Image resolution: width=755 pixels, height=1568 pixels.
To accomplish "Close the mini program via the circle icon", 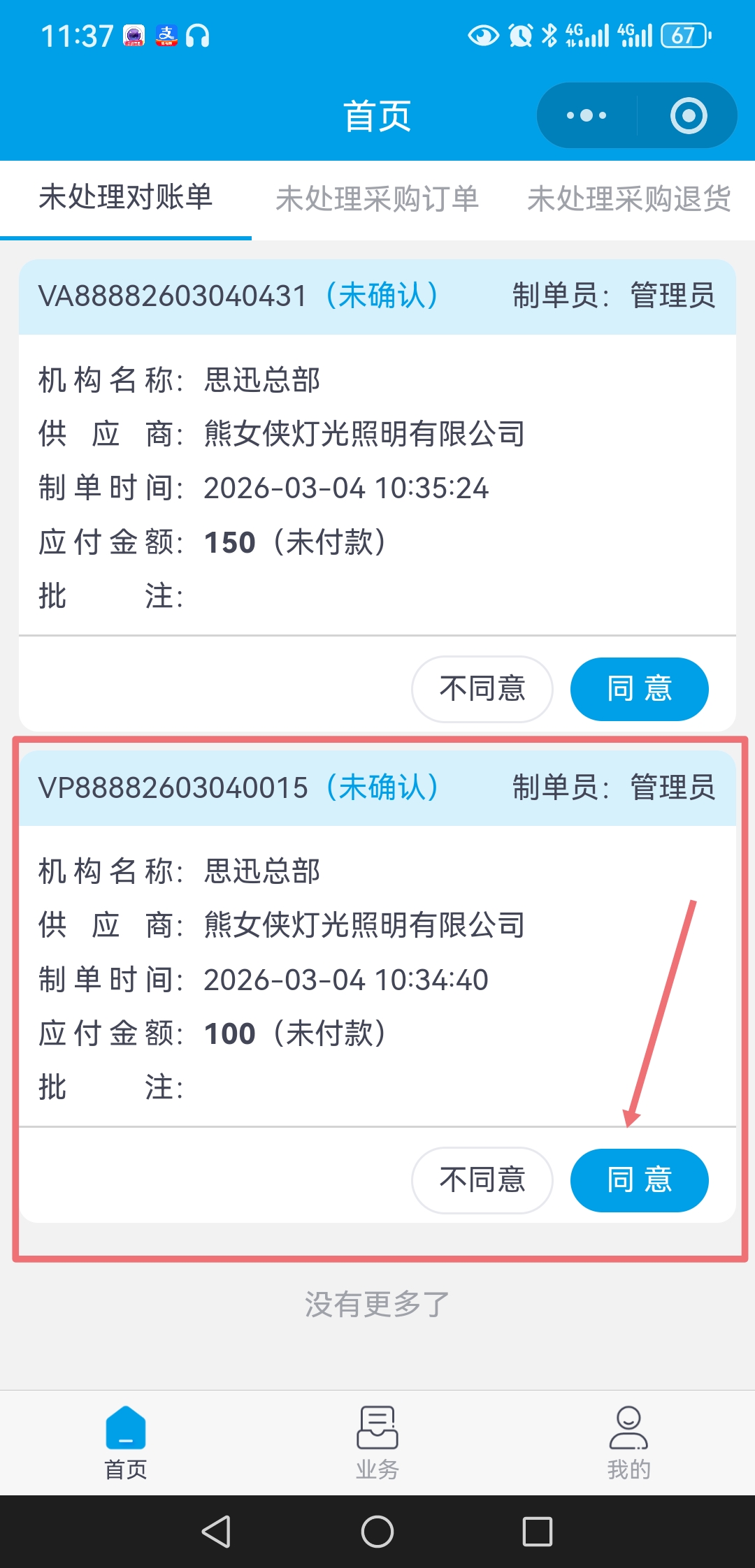I will coord(688,115).
